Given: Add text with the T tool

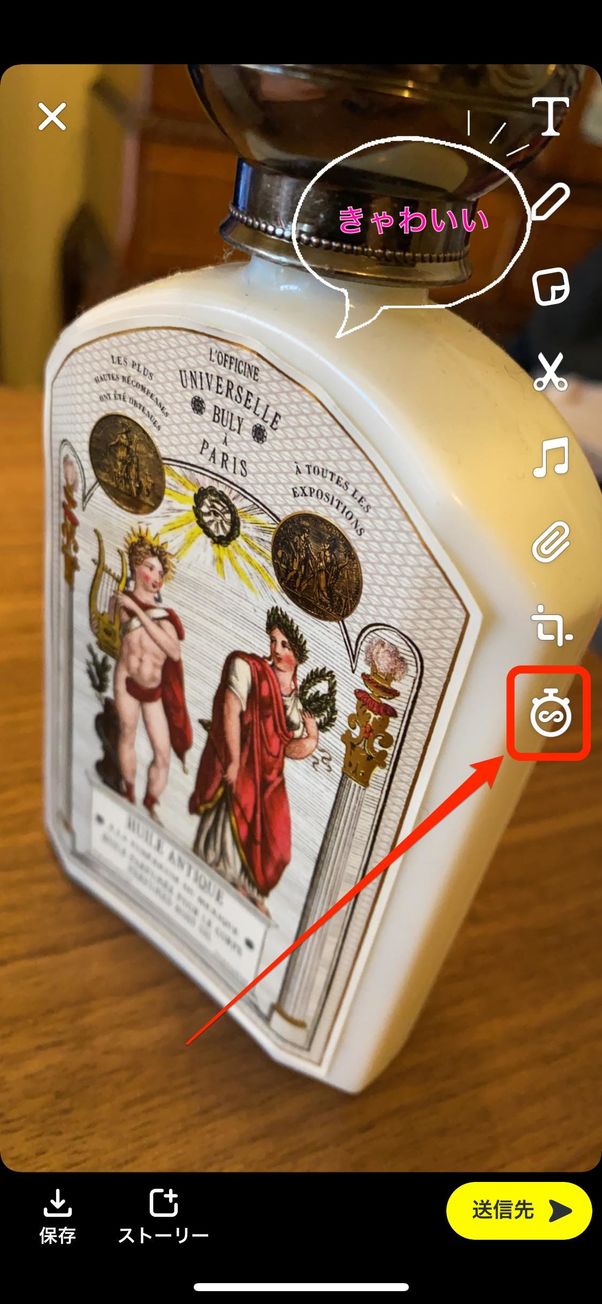Looking at the screenshot, I should (549, 116).
